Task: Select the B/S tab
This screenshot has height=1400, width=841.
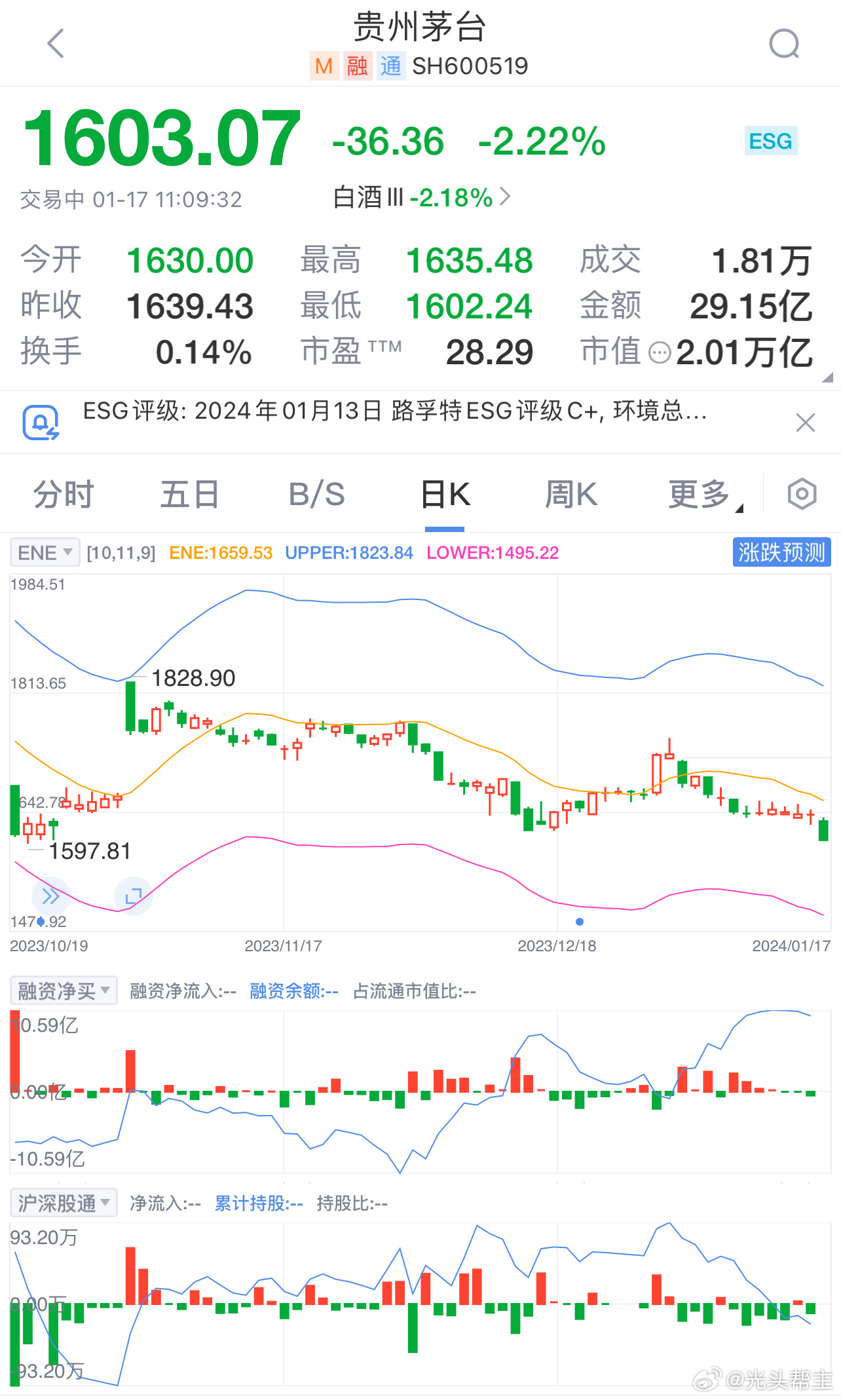Action: tap(317, 494)
